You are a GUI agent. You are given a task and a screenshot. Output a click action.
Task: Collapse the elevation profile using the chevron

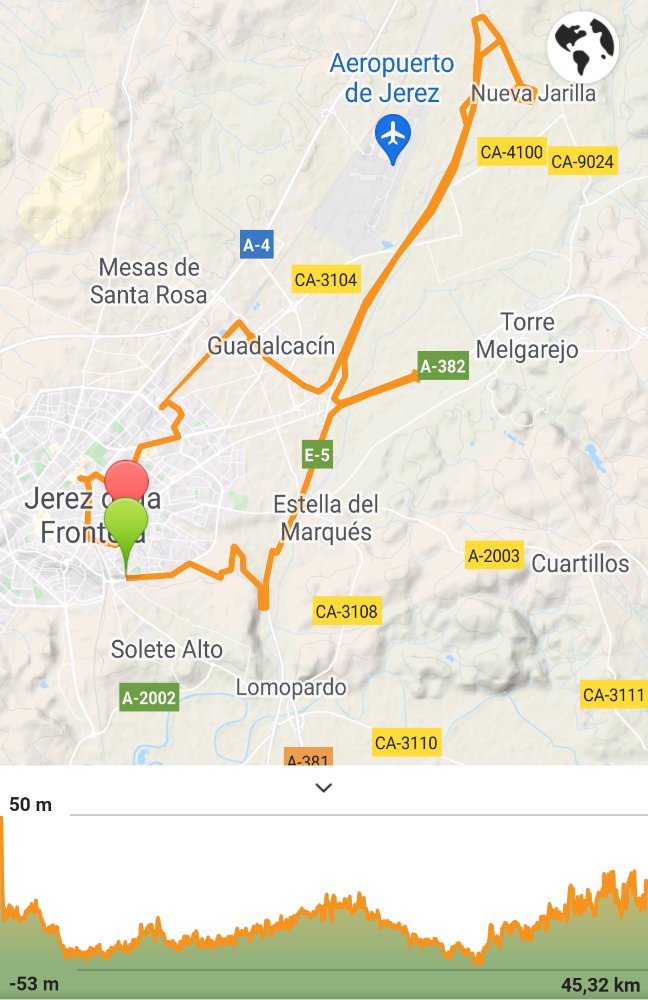323,788
